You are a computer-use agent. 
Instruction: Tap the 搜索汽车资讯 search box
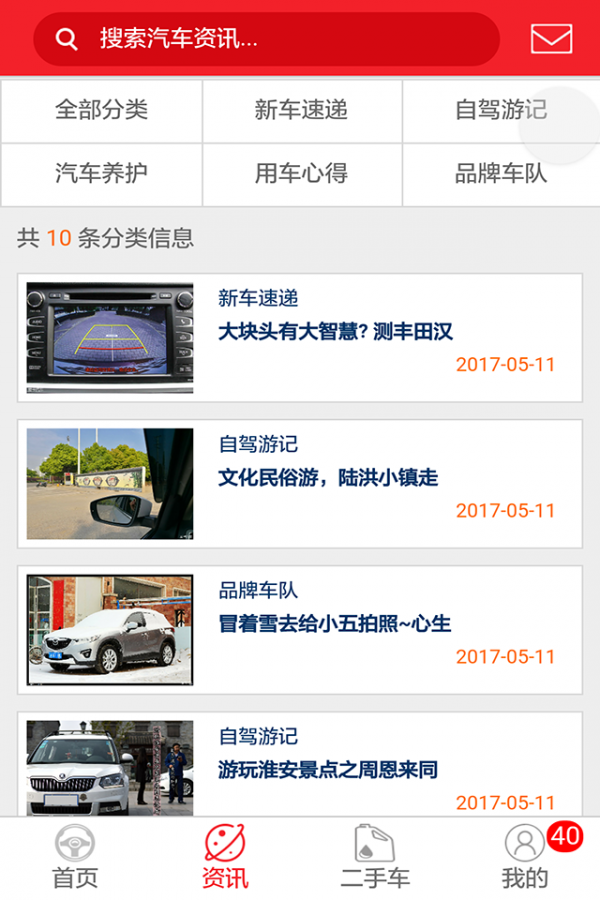[266, 39]
